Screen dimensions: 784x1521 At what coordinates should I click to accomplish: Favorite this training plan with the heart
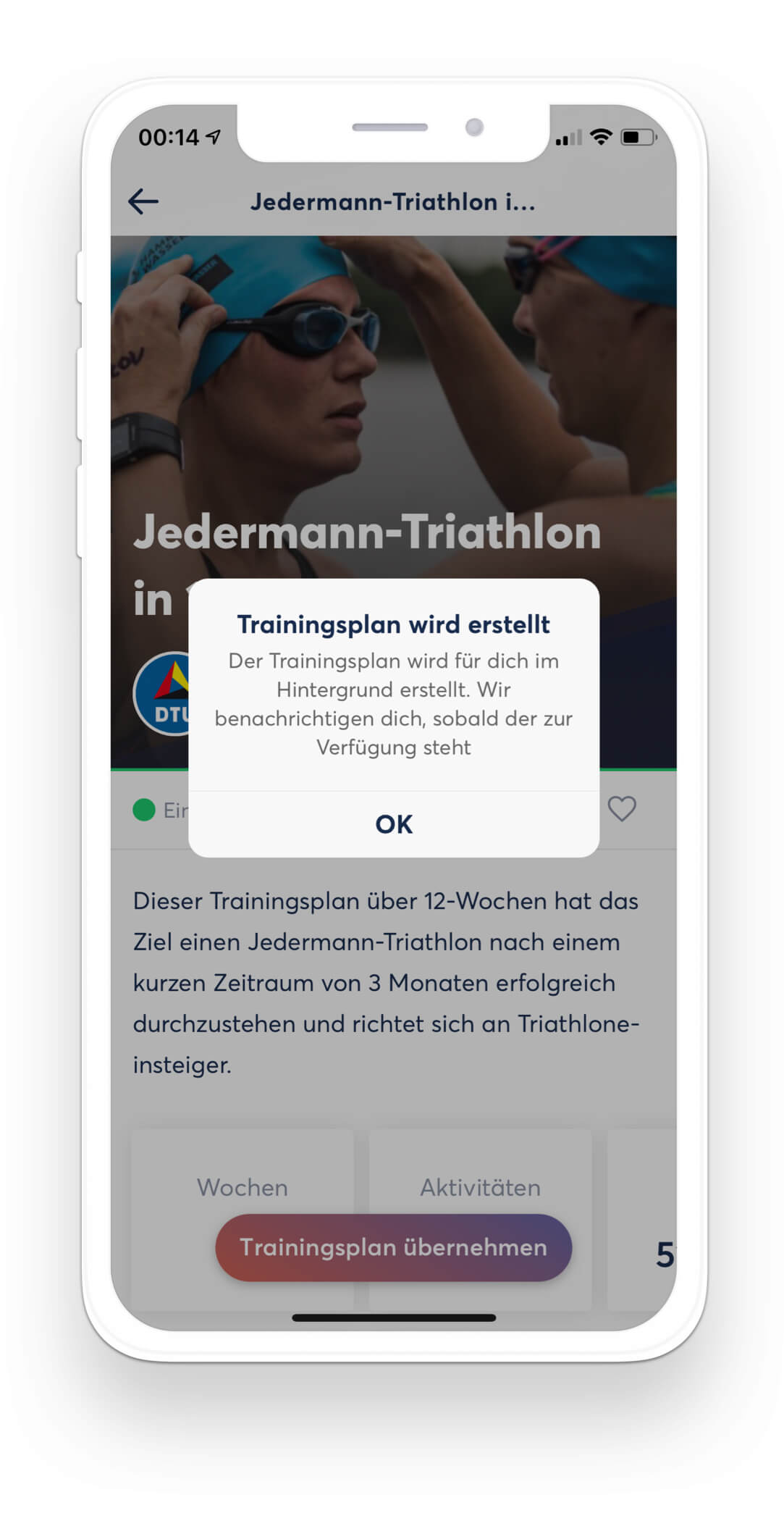[x=621, y=808]
